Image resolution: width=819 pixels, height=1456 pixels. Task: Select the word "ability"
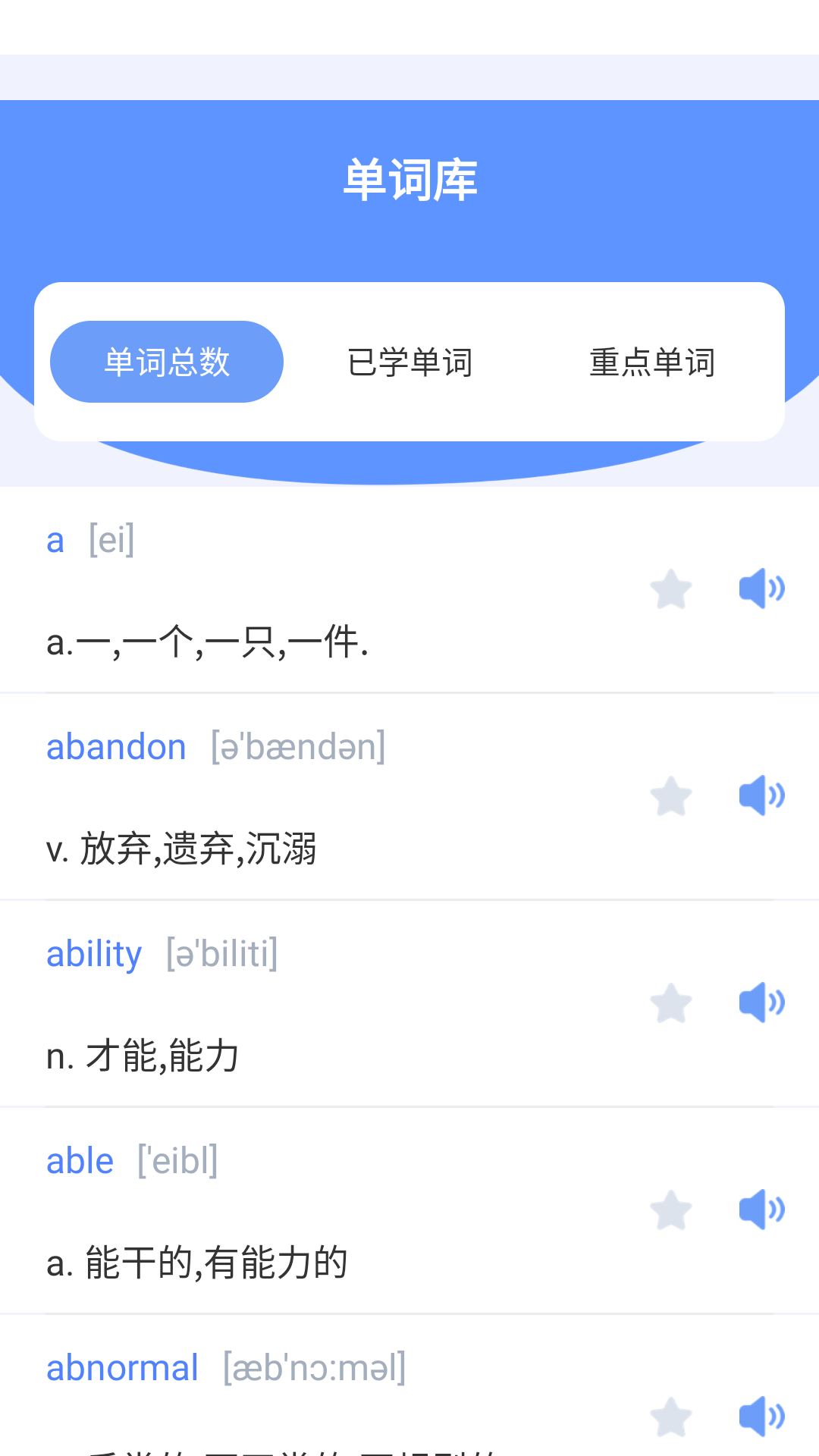pos(94,954)
